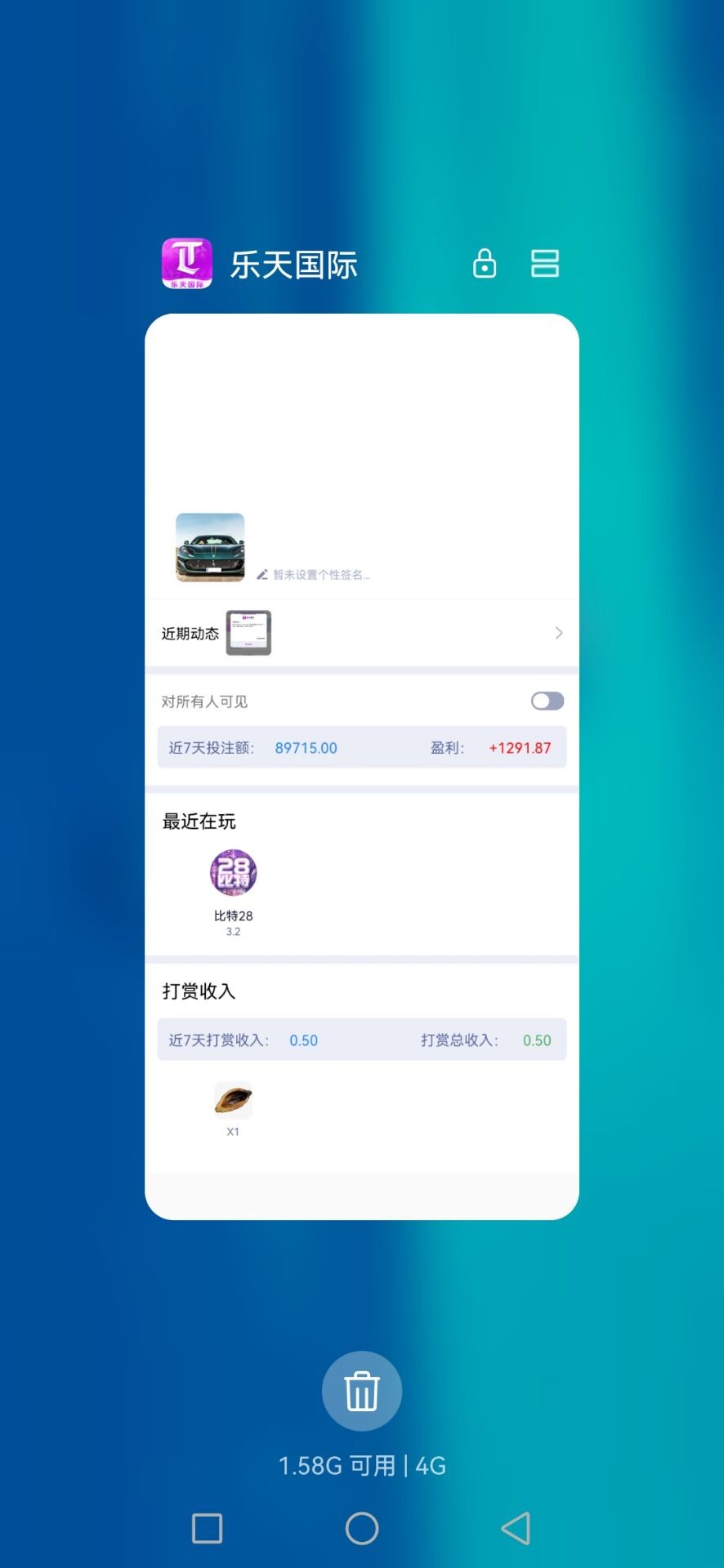
Task: Open split-screen mode for 乐天国际
Action: pyautogui.click(x=545, y=264)
